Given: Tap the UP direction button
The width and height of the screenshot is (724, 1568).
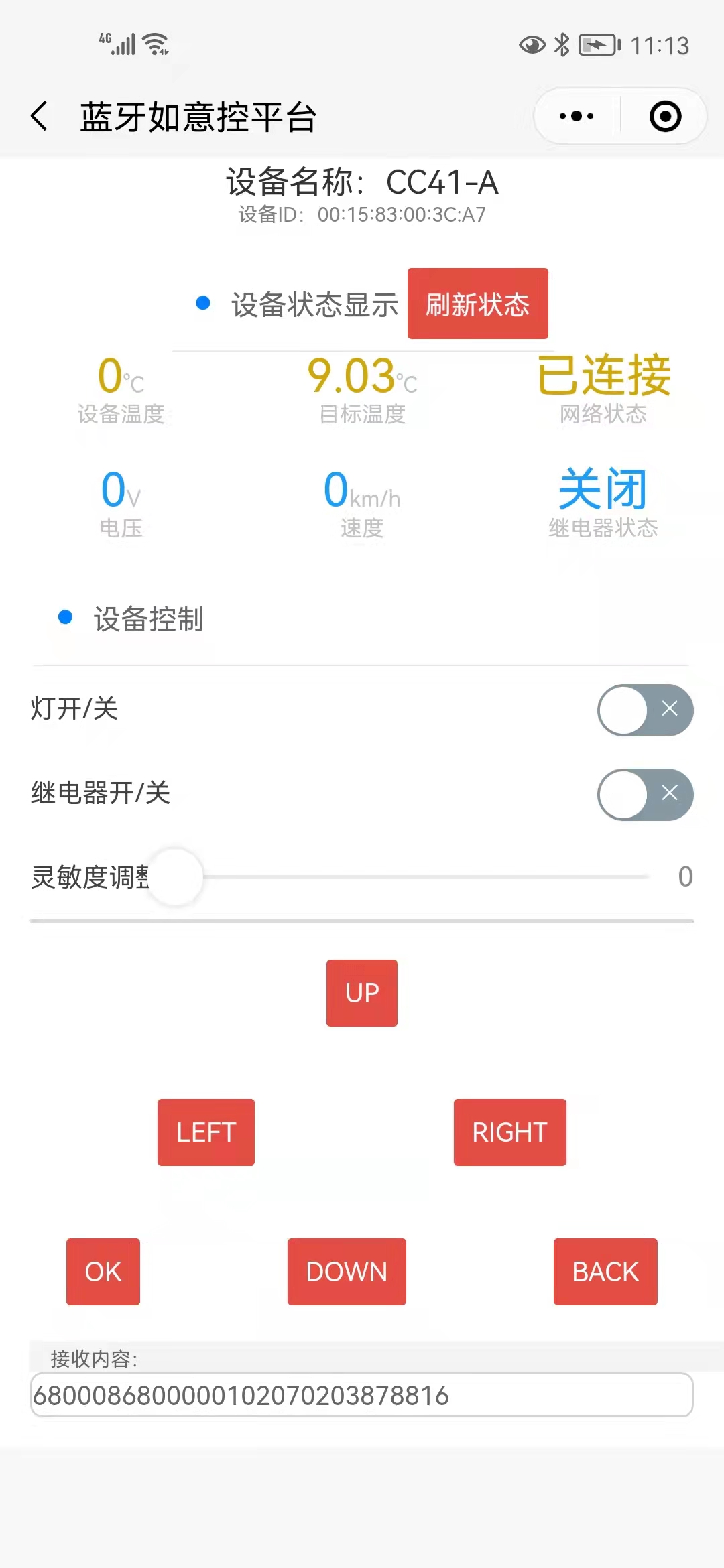Looking at the screenshot, I should (361, 992).
